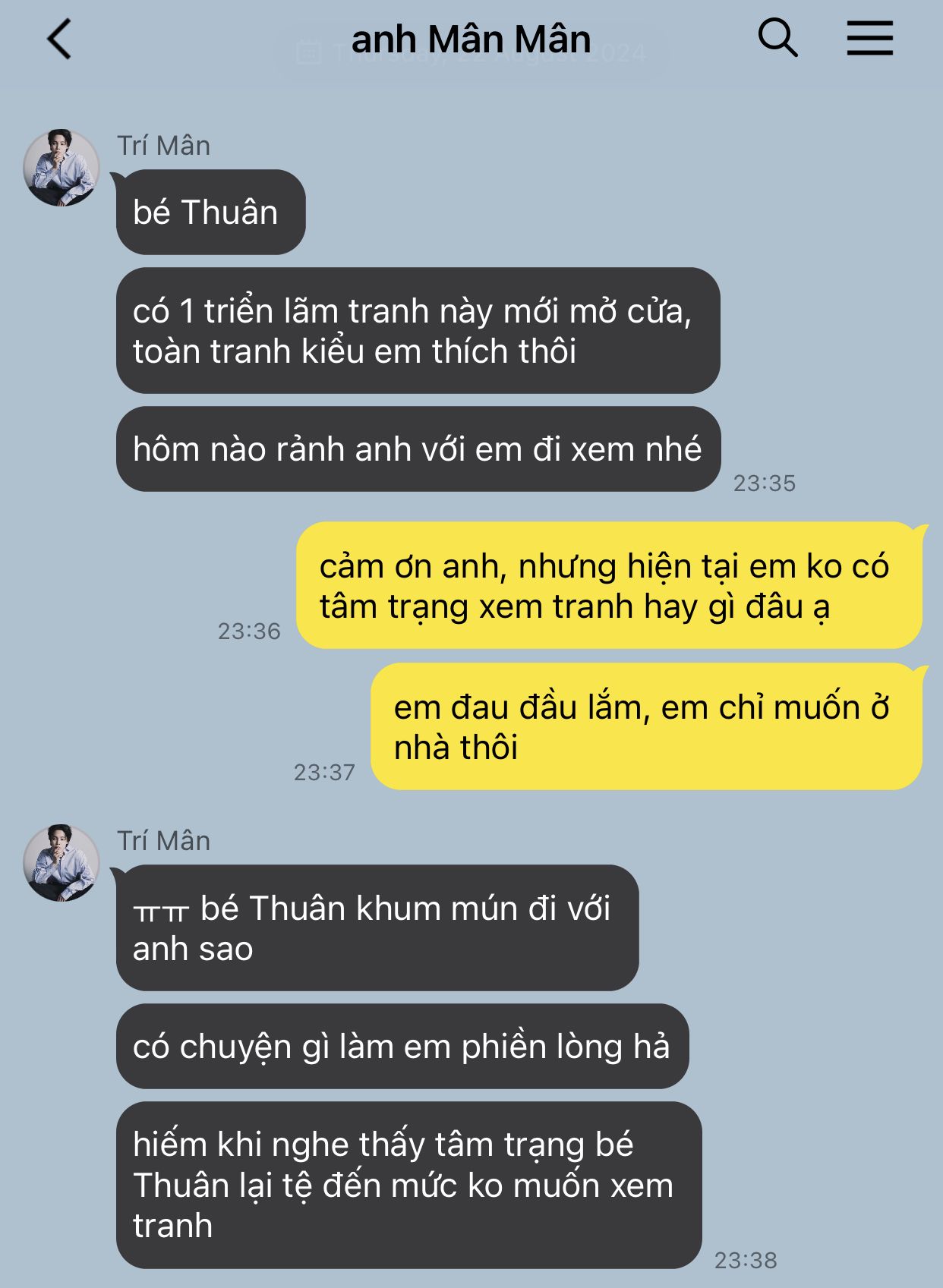Open the chat hamburger menu
The height and width of the screenshot is (1288, 943).
pyautogui.click(x=869, y=38)
